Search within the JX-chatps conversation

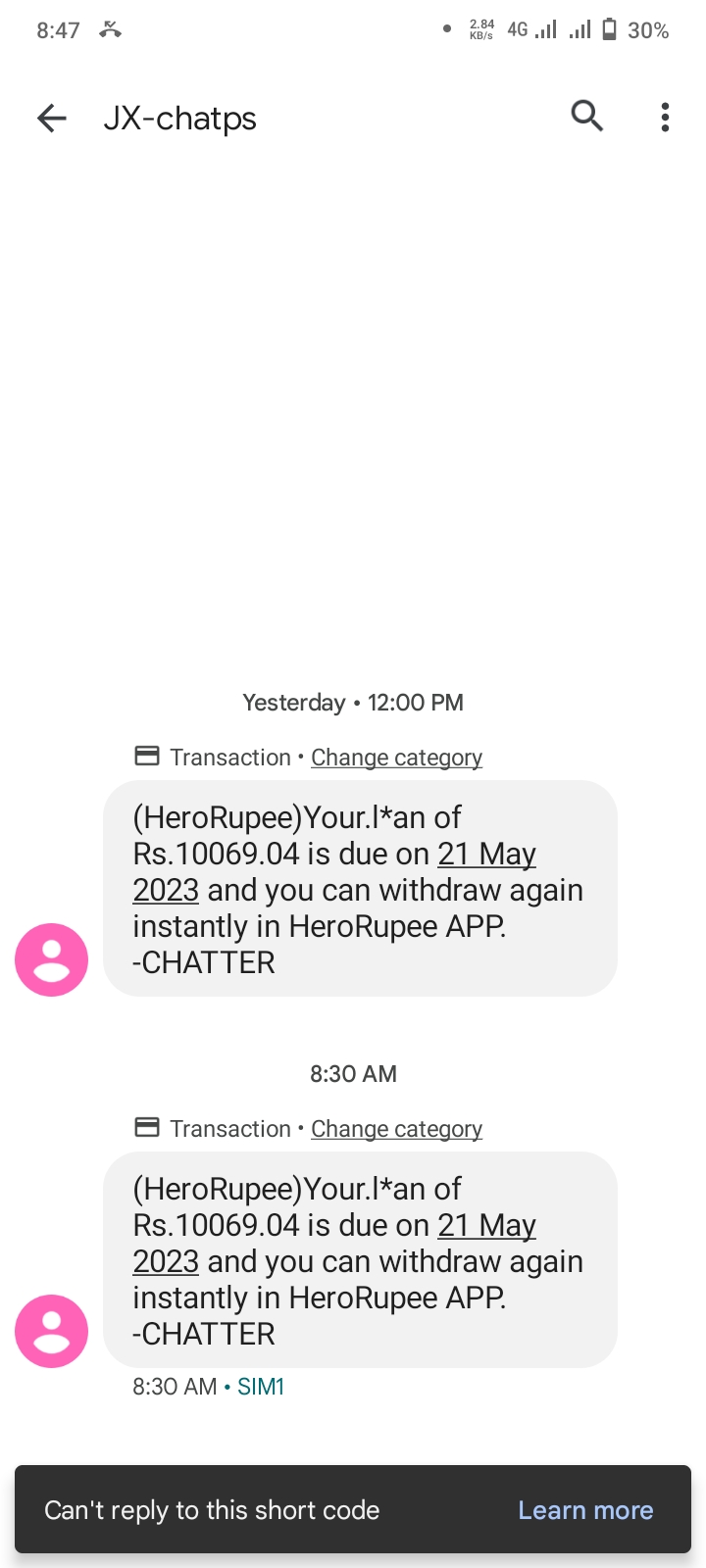(x=586, y=117)
